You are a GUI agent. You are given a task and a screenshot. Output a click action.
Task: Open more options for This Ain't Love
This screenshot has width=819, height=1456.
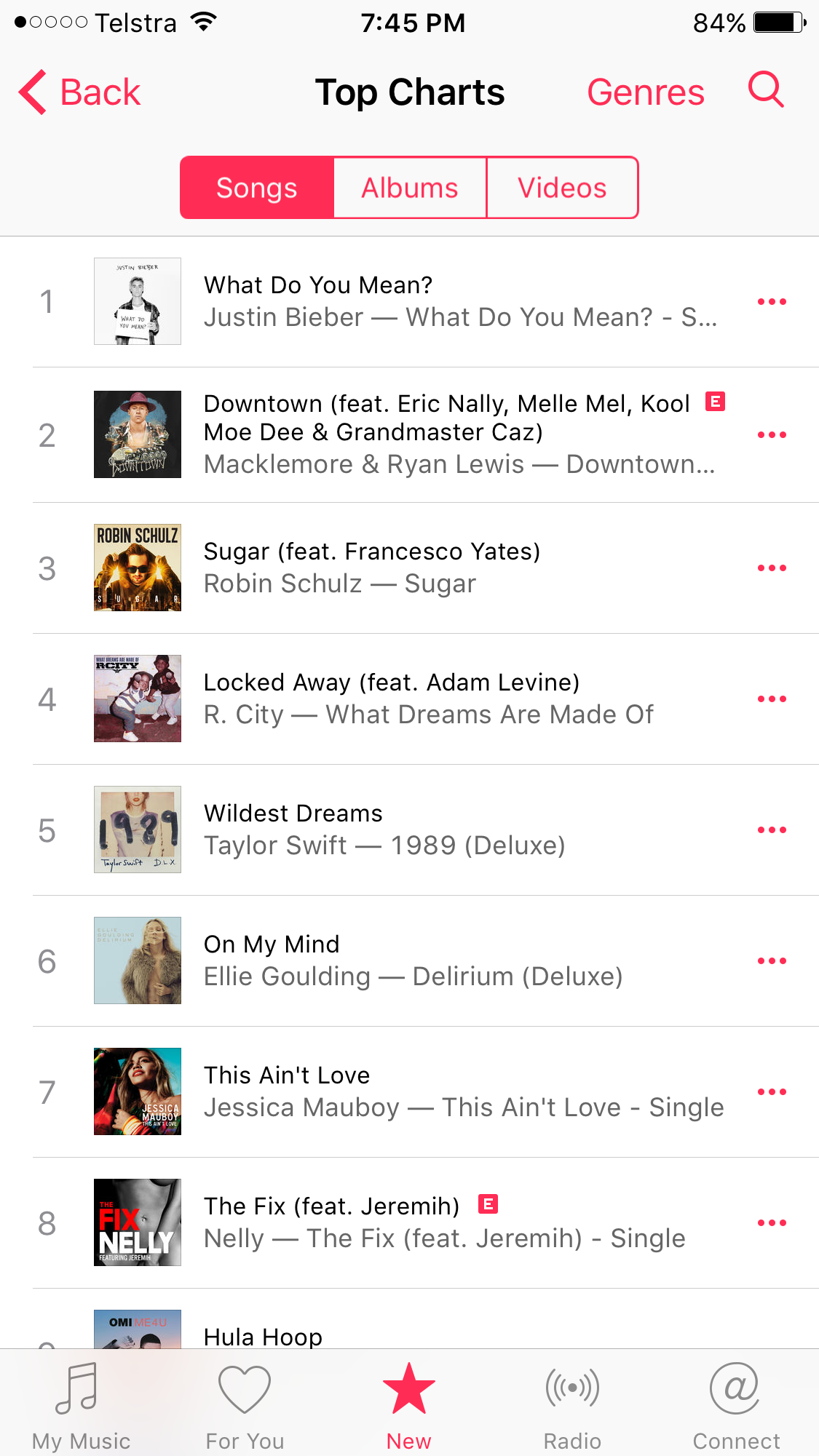pyautogui.click(x=772, y=1091)
